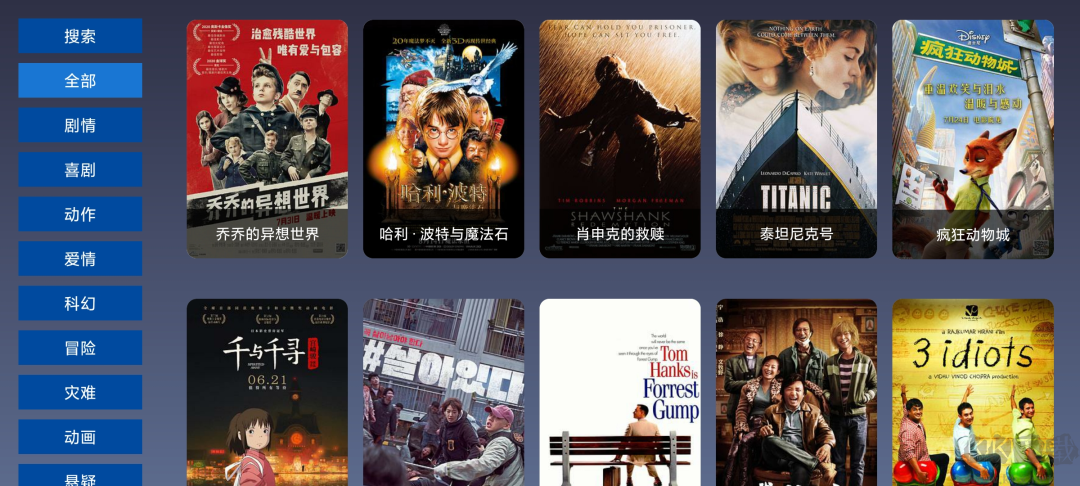This screenshot has width=1080, height=486.
Task: Switch to the 爱情 category
Action: tap(80, 259)
